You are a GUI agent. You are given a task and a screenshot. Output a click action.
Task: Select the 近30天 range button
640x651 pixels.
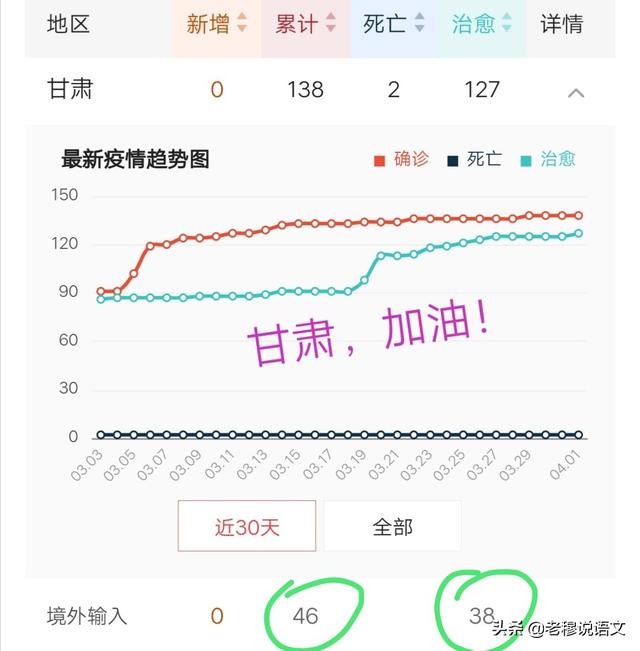coord(247,526)
